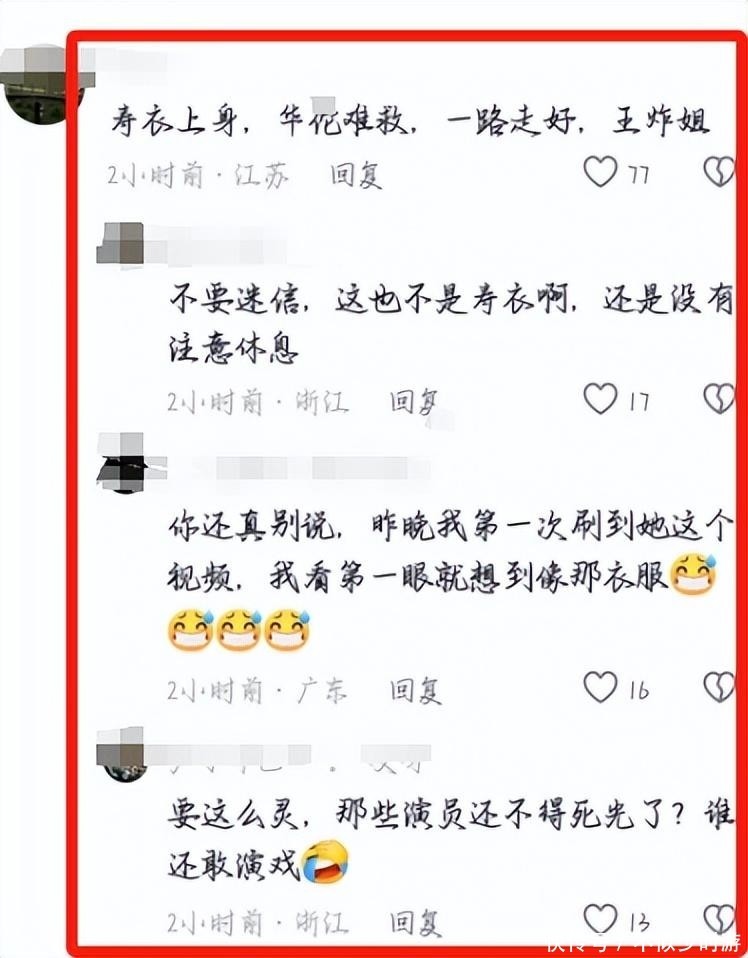The width and height of the screenshot is (748, 958).
Task: Reply to the 不要迷信 comment
Action: (x=414, y=402)
